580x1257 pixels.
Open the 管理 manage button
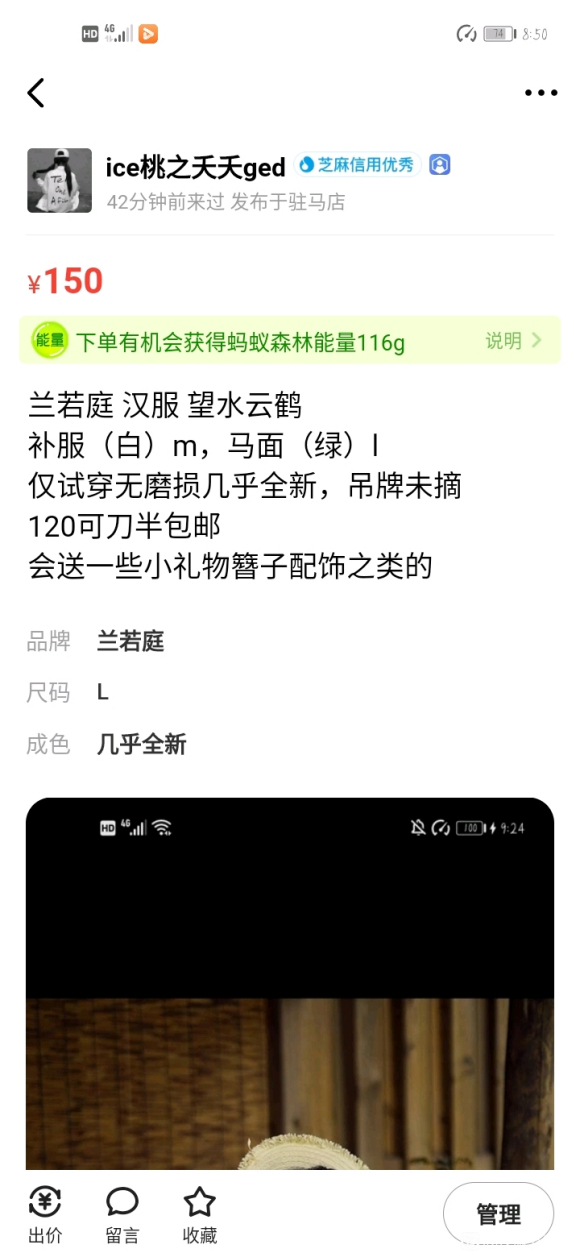coord(498,1214)
